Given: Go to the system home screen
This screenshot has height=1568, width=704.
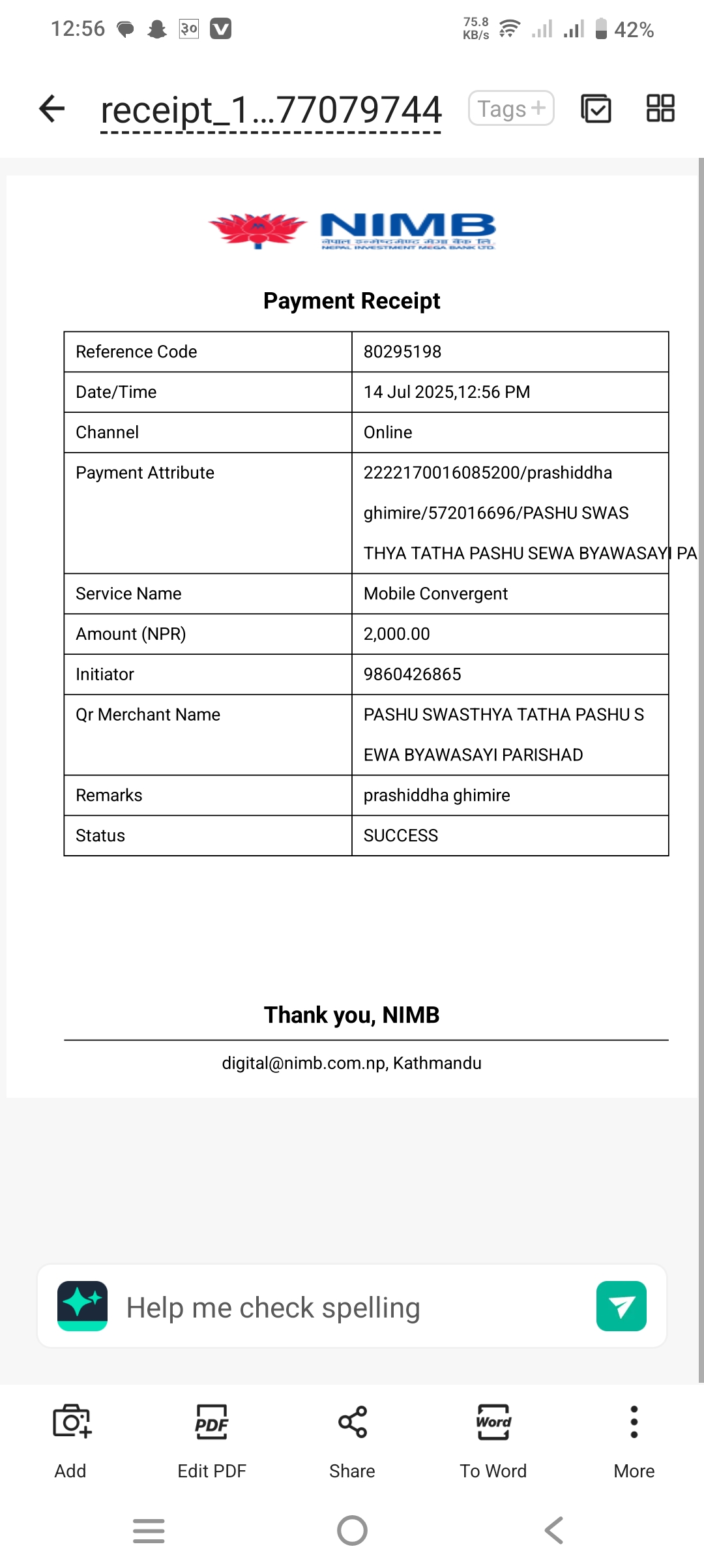Looking at the screenshot, I should (x=352, y=1530).
